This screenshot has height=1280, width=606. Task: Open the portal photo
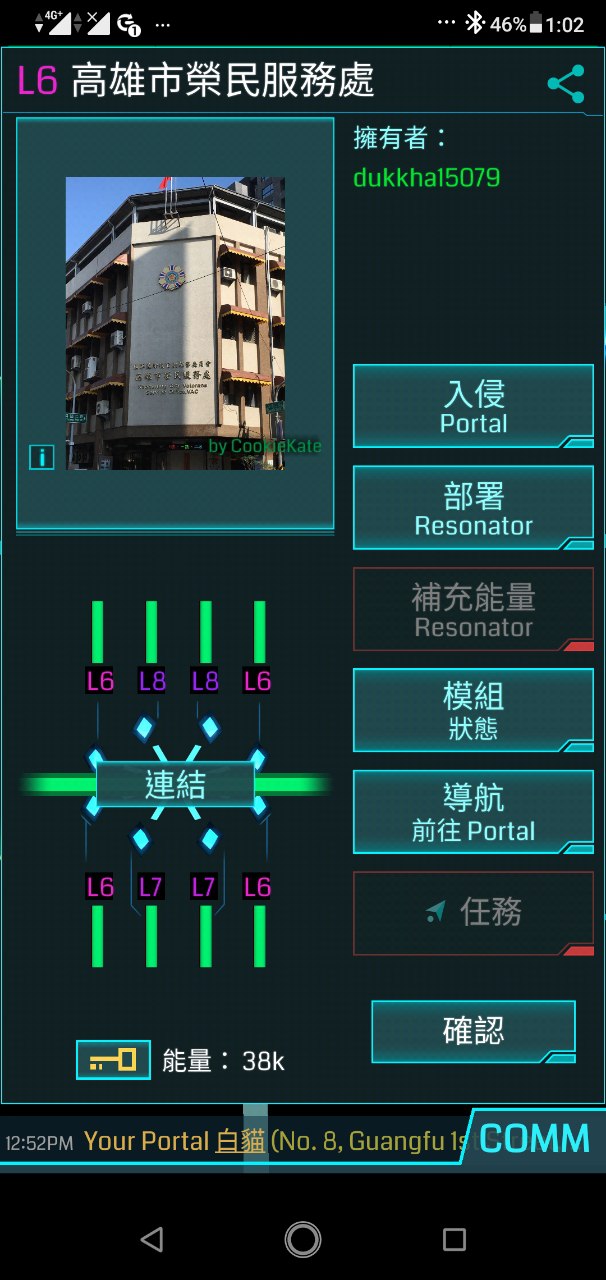[x=175, y=323]
